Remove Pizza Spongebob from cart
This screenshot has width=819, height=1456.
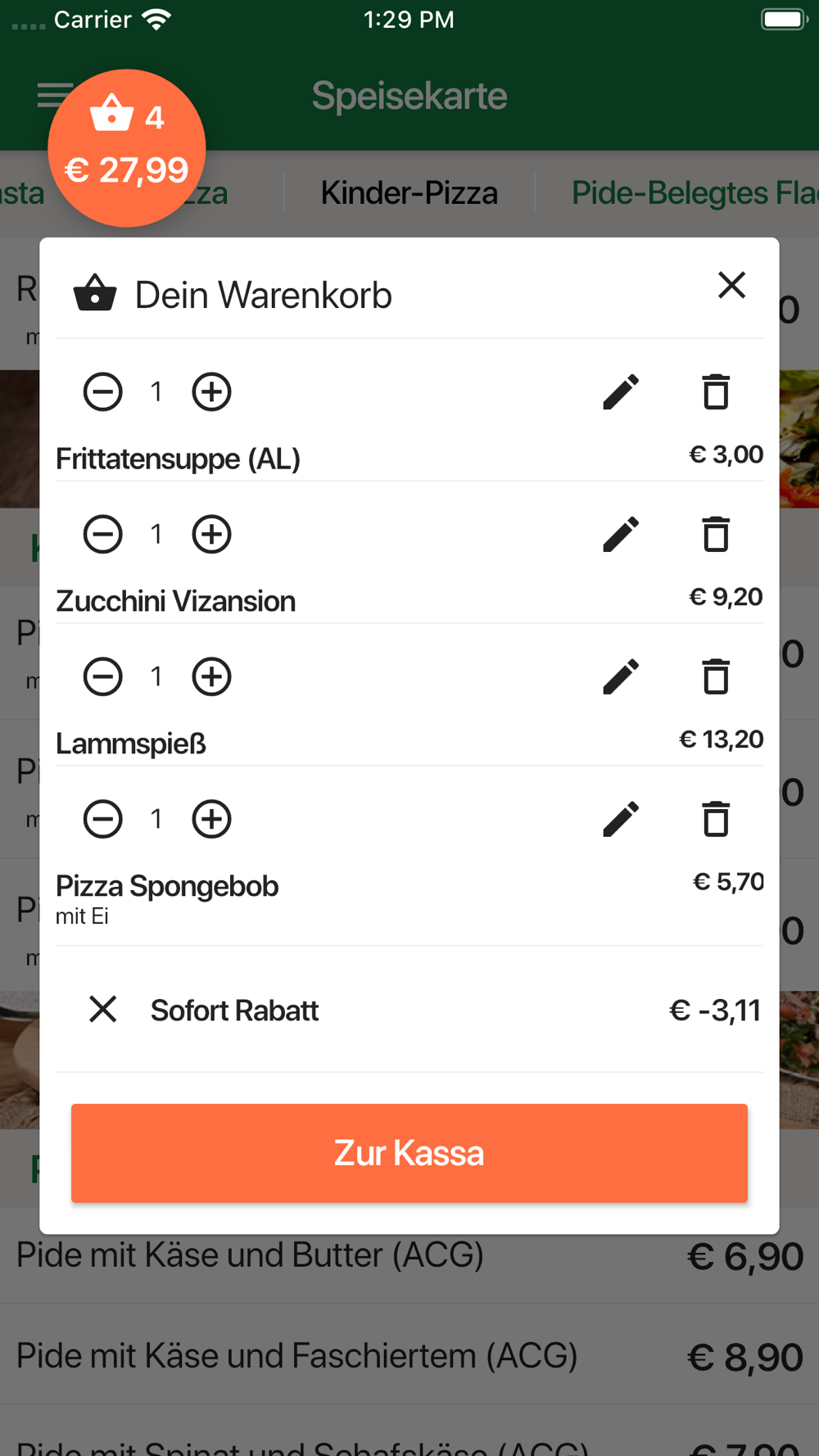716,819
